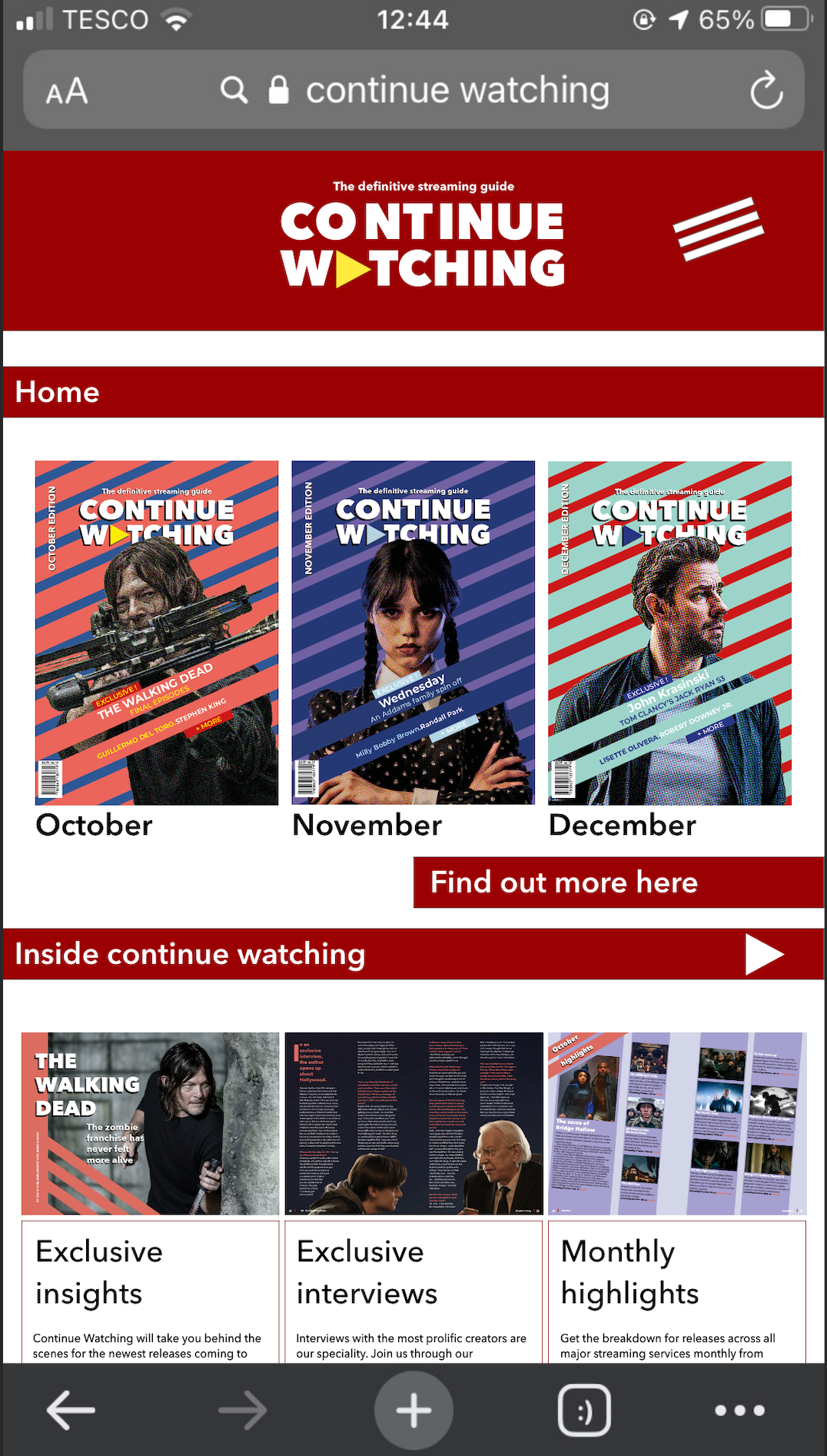Open the Exclusive insights card
827x1456 pixels.
(151, 1198)
